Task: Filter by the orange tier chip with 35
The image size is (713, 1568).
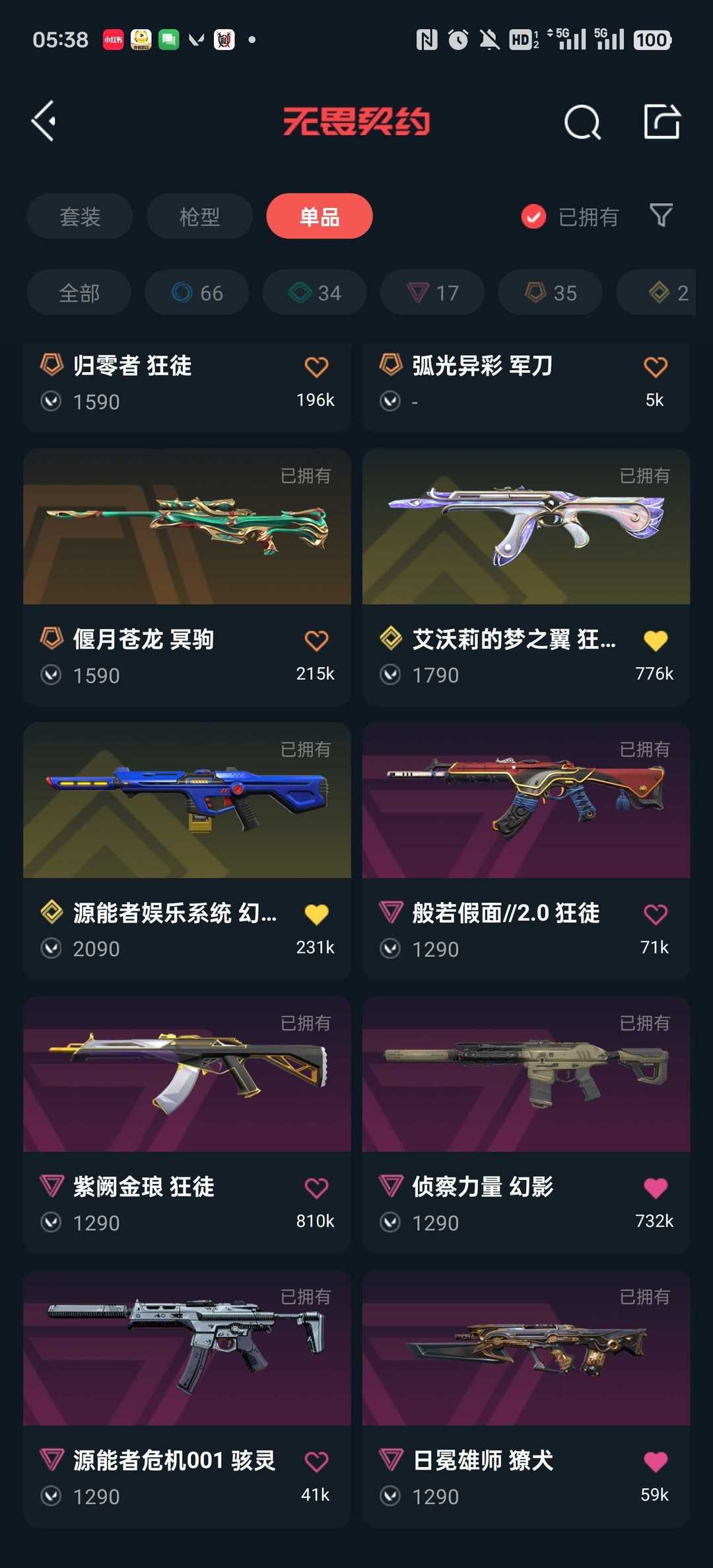Action: [x=551, y=292]
